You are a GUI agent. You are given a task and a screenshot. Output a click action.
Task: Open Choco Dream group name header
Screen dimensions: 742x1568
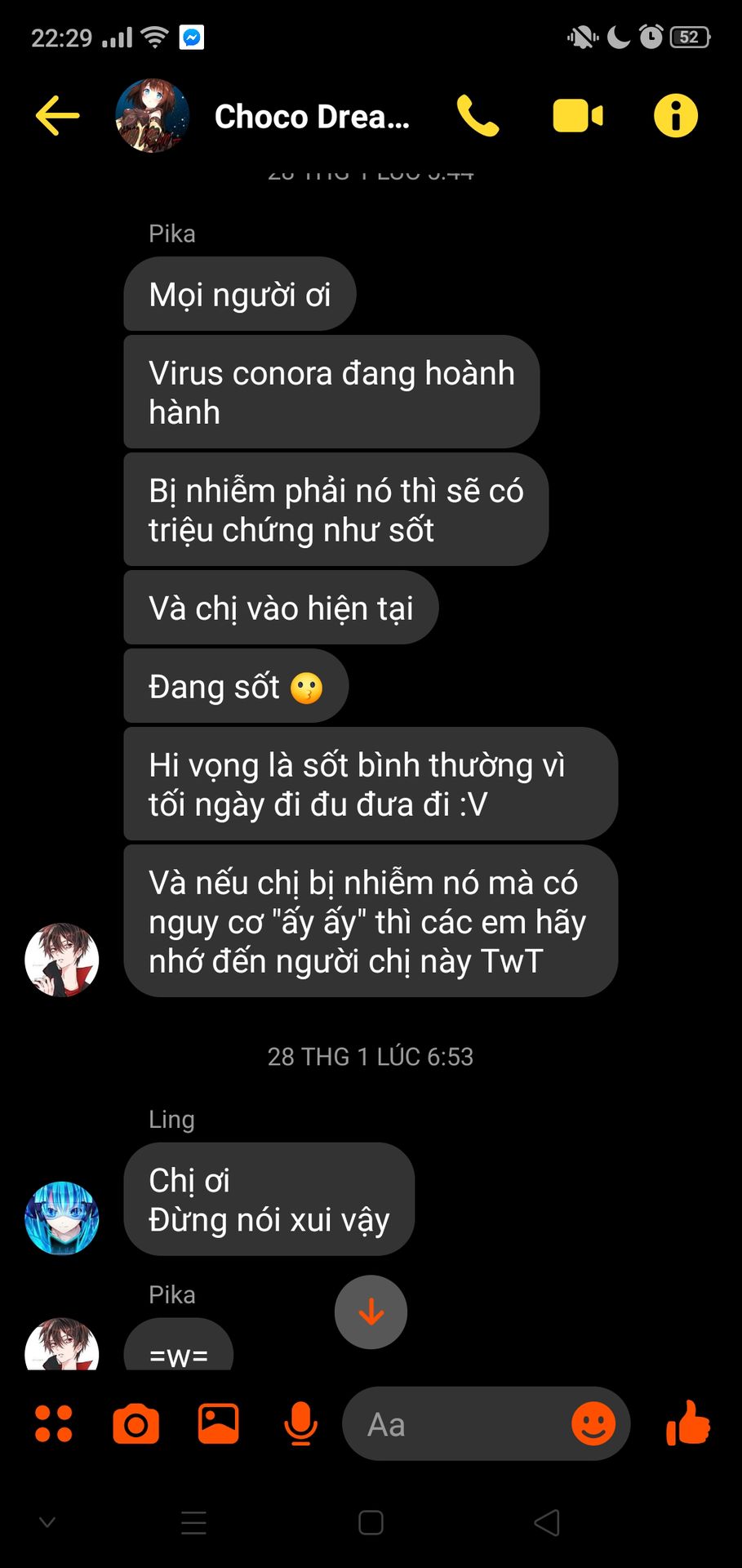point(311,117)
